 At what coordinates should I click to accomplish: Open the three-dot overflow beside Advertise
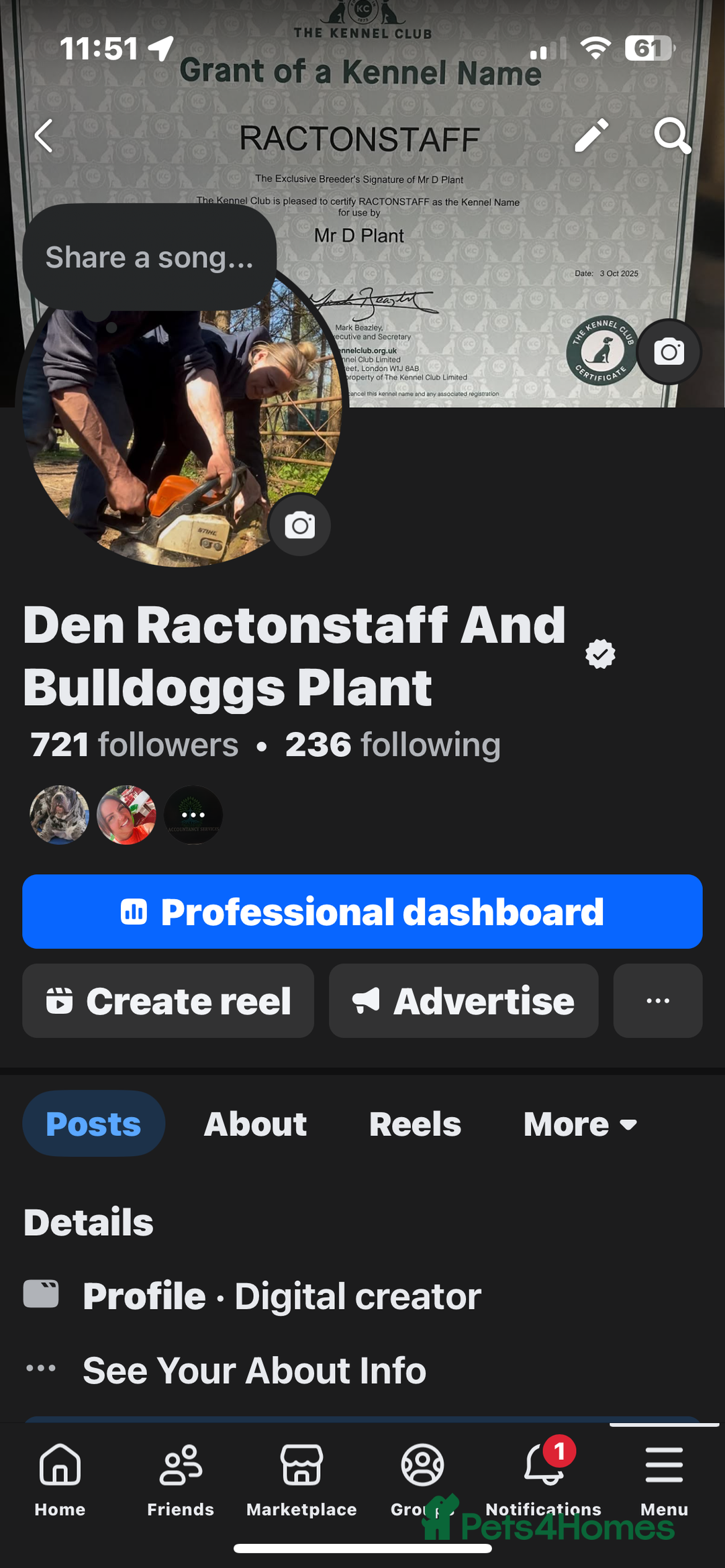tap(658, 1001)
